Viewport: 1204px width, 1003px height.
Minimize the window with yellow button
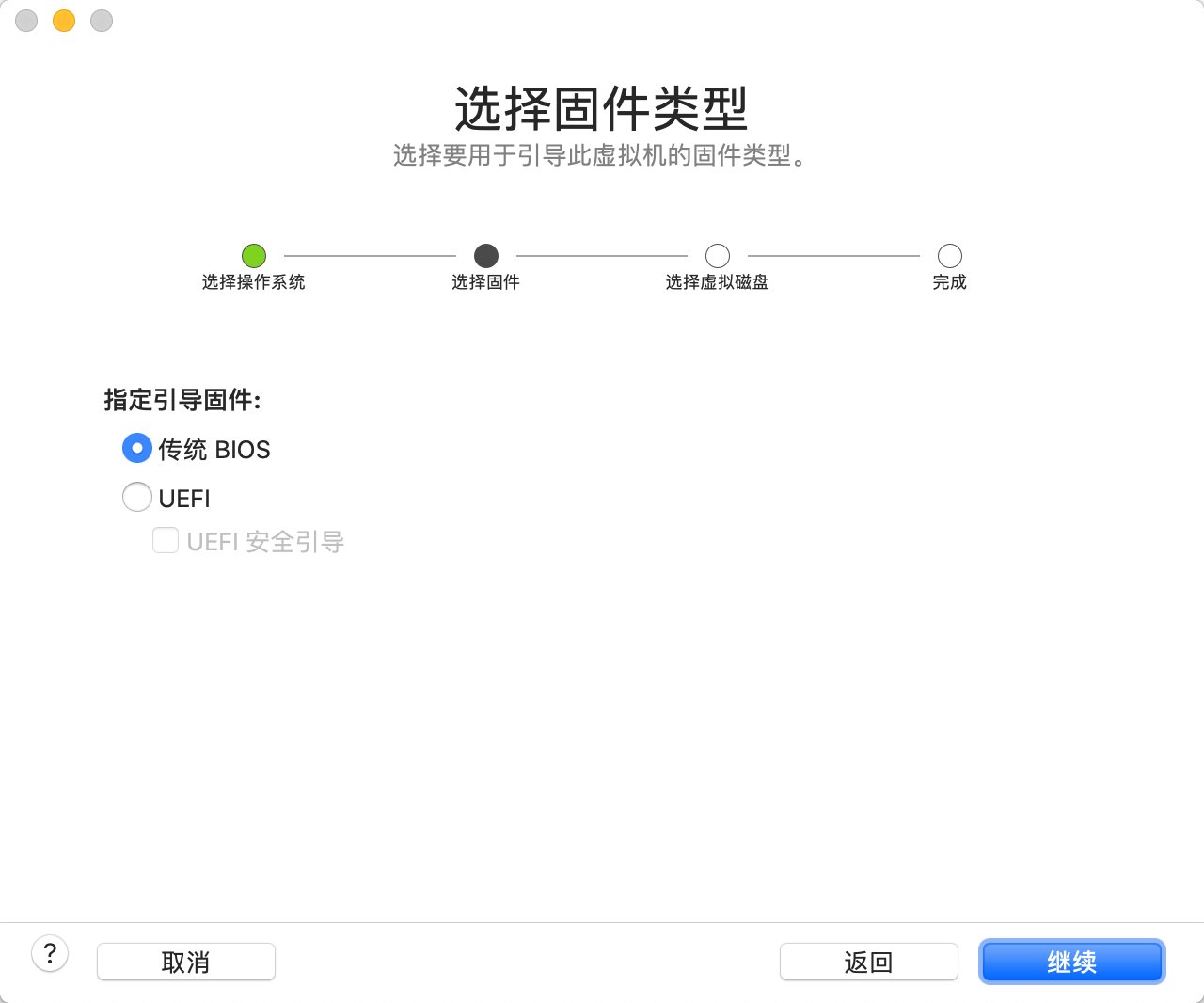64,20
